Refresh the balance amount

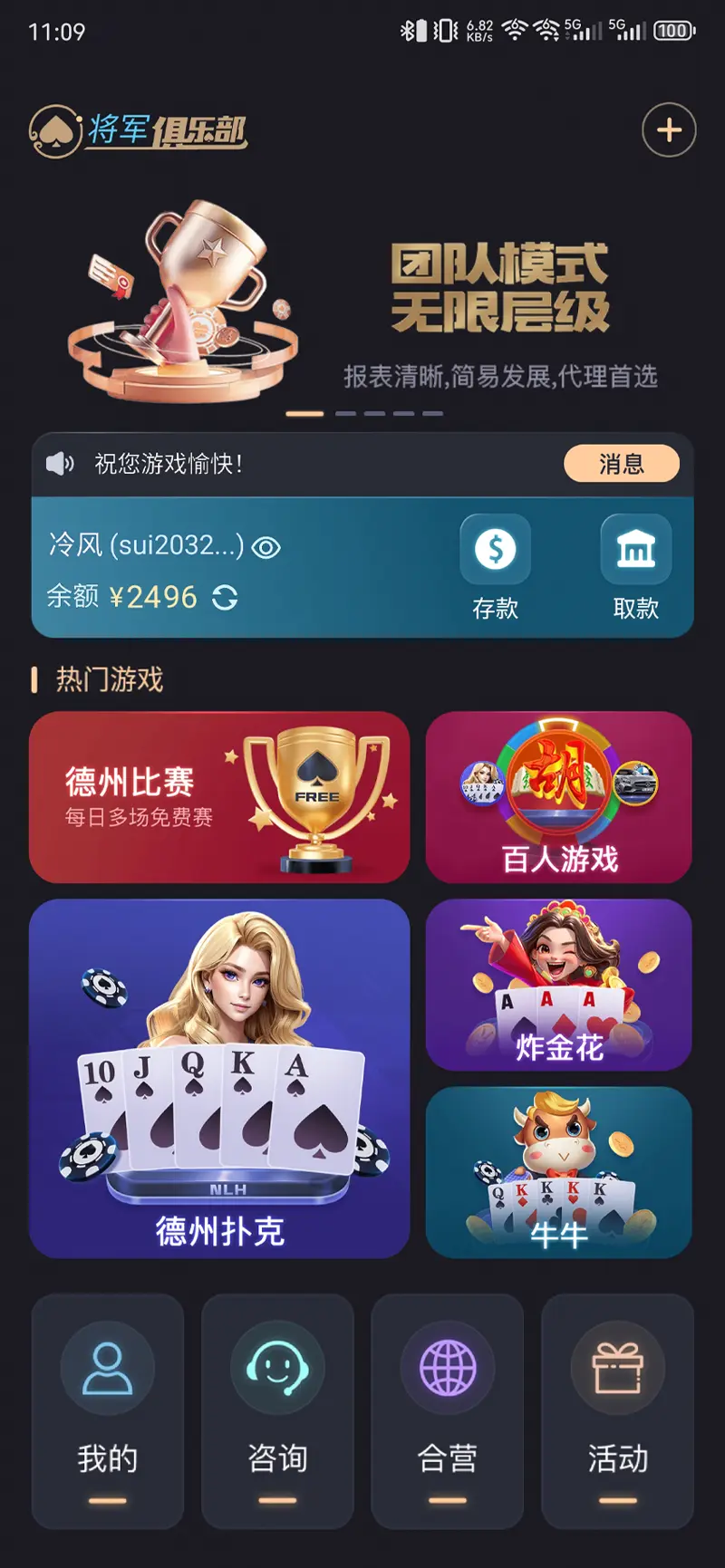(x=225, y=597)
